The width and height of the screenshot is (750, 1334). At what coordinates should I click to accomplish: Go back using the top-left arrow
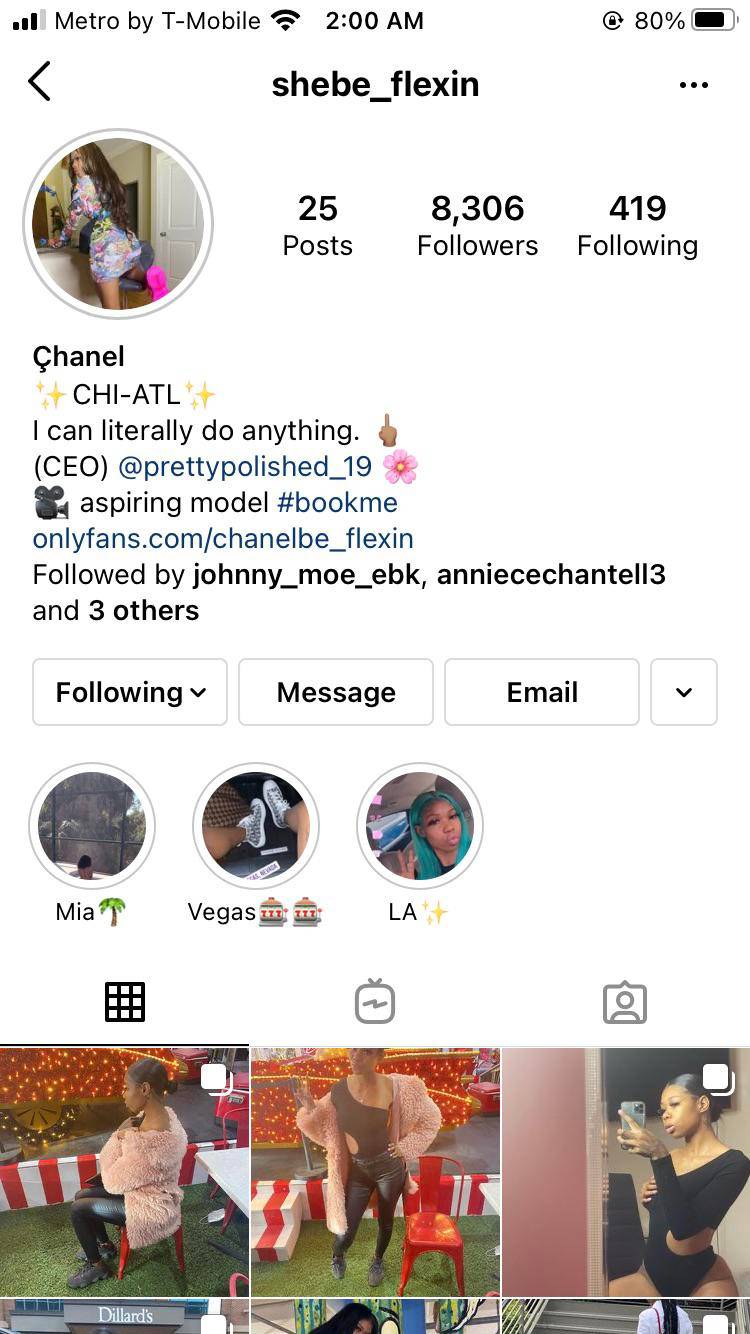pos(39,83)
